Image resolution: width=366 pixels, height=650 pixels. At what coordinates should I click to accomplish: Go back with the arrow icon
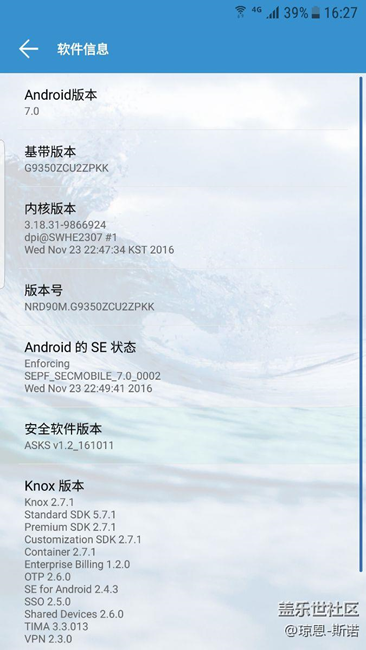point(28,49)
